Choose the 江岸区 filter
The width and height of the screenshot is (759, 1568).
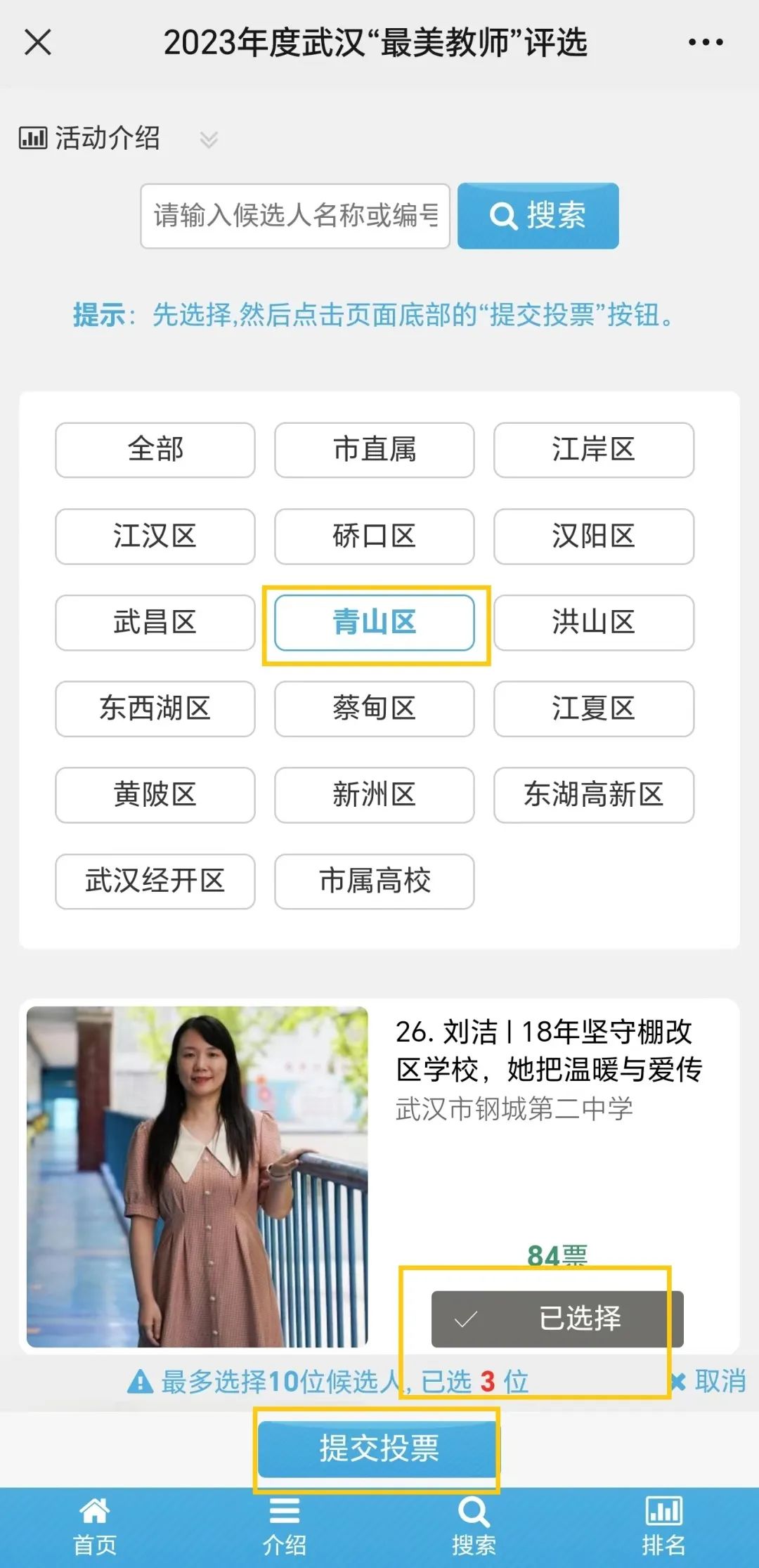click(594, 450)
